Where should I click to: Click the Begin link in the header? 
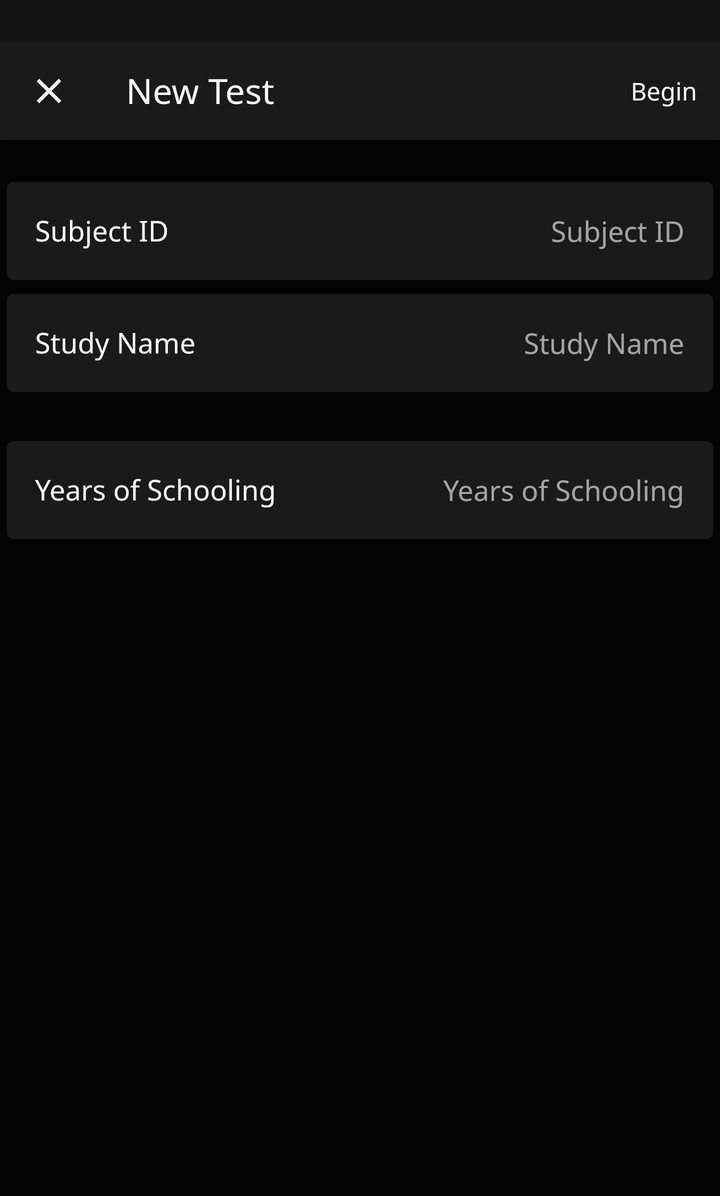[x=663, y=91]
